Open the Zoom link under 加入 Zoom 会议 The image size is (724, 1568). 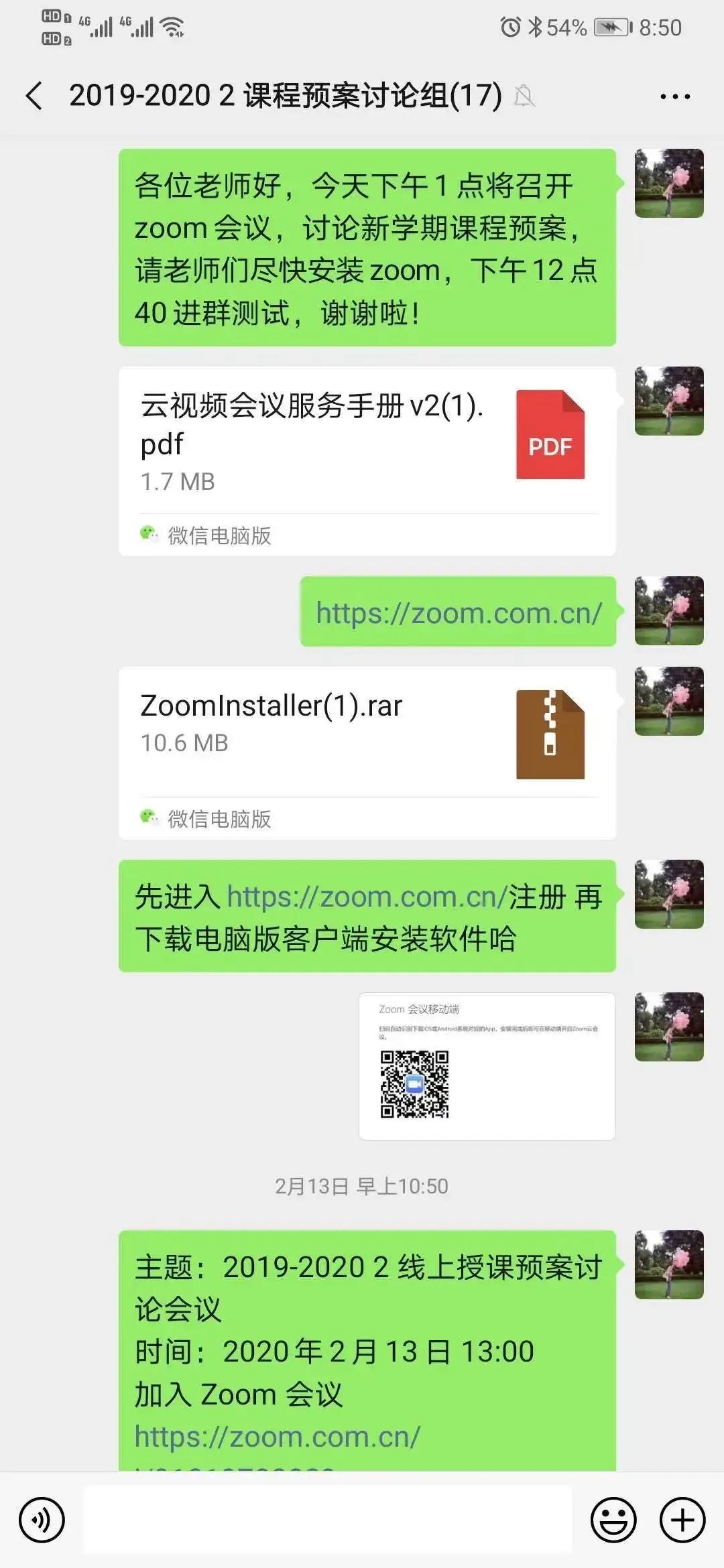(x=278, y=1437)
